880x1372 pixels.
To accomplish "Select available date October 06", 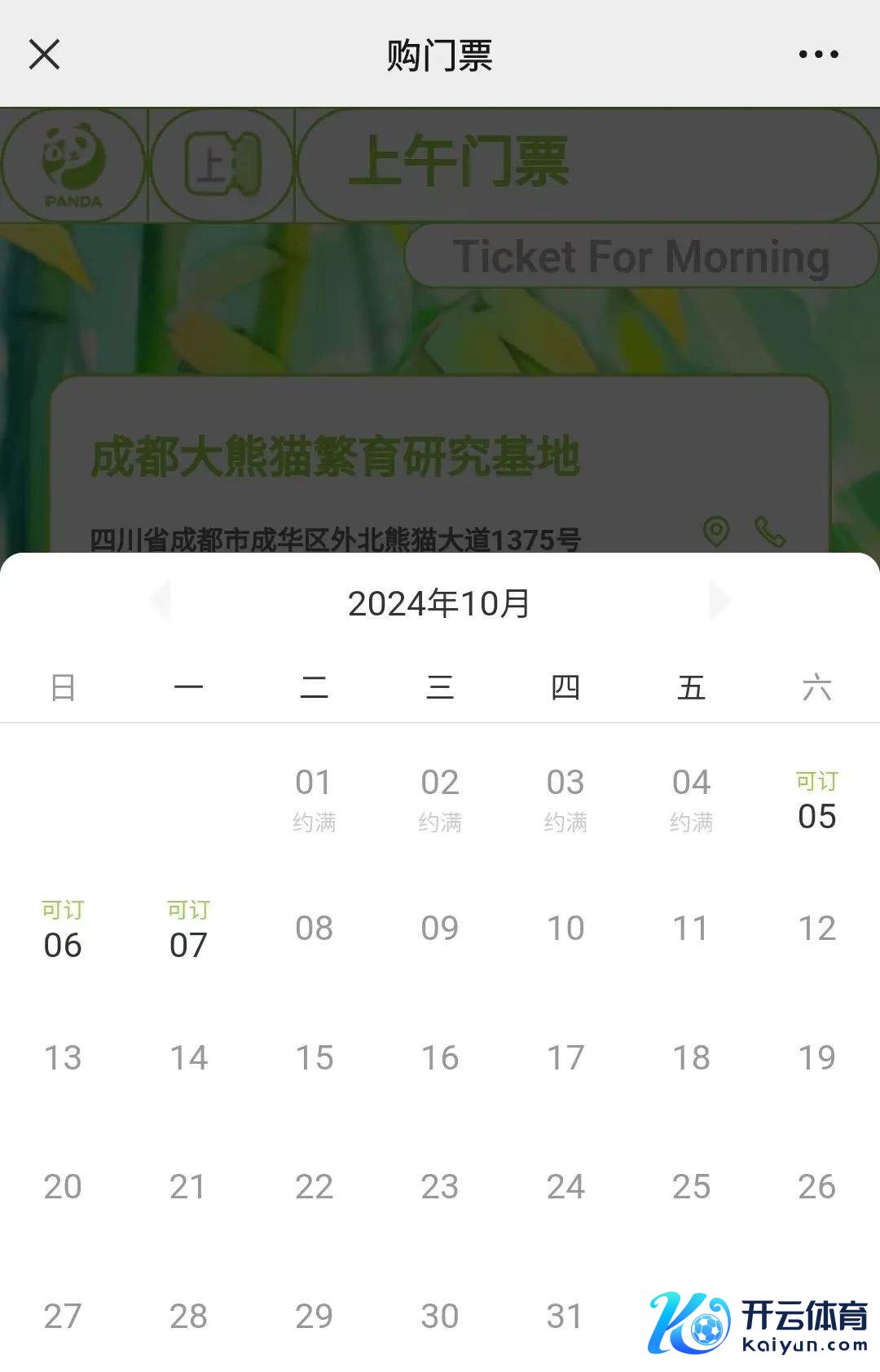I will (x=63, y=932).
